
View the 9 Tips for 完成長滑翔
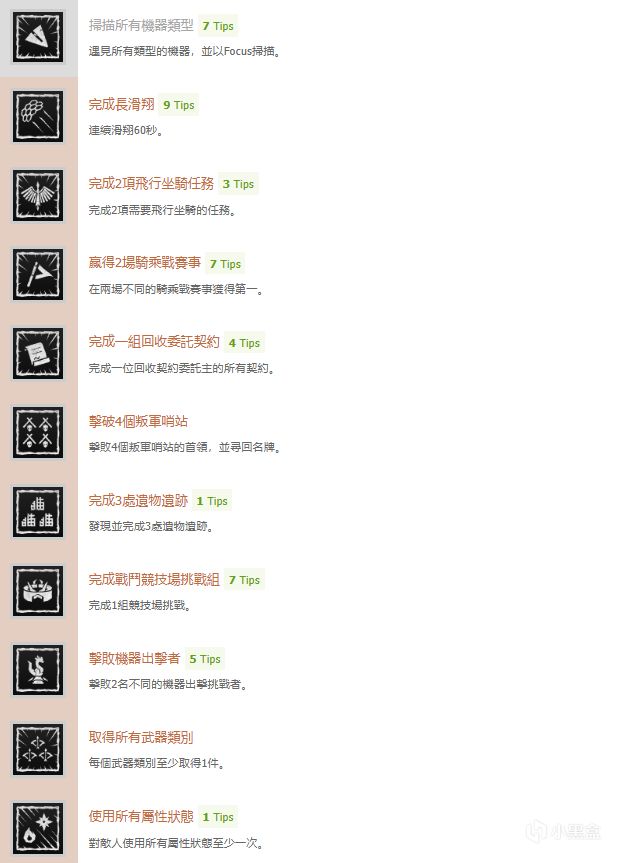(179, 104)
